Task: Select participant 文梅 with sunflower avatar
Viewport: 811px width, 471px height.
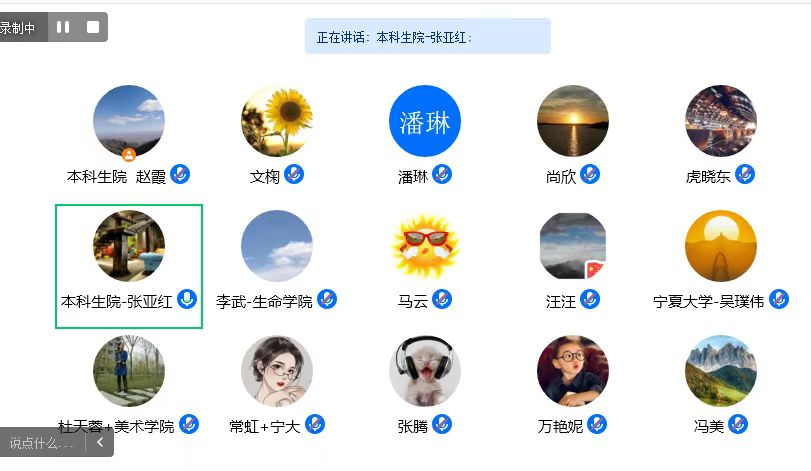Action: tap(277, 121)
